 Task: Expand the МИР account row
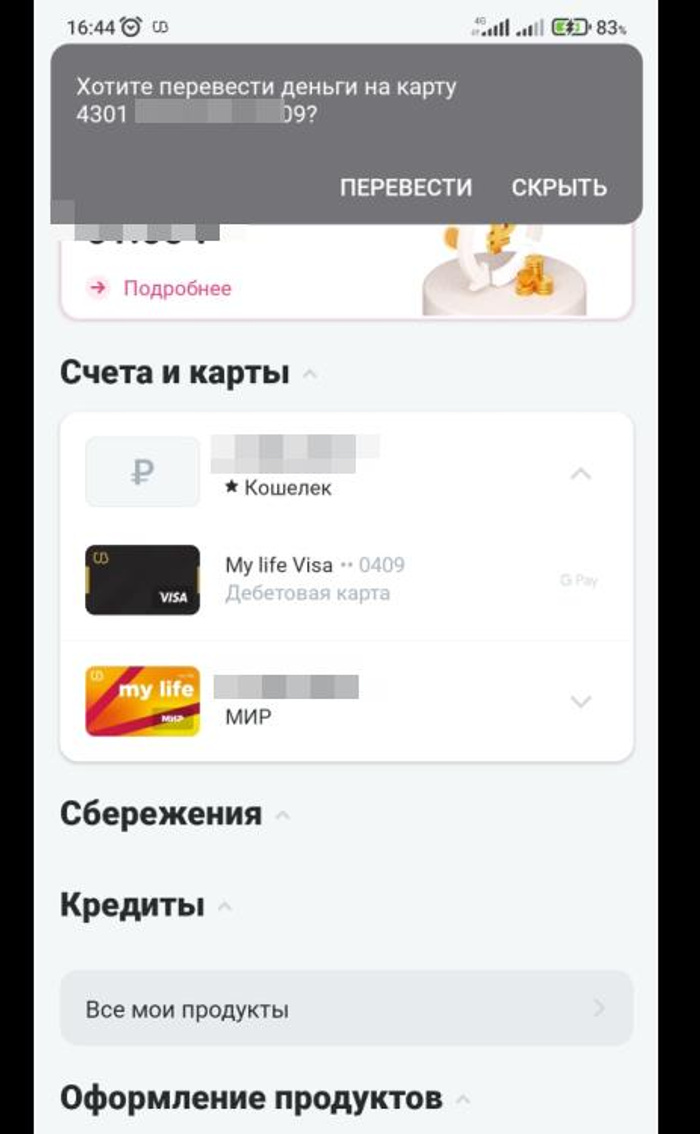pyautogui.click(x=580, y=702)
